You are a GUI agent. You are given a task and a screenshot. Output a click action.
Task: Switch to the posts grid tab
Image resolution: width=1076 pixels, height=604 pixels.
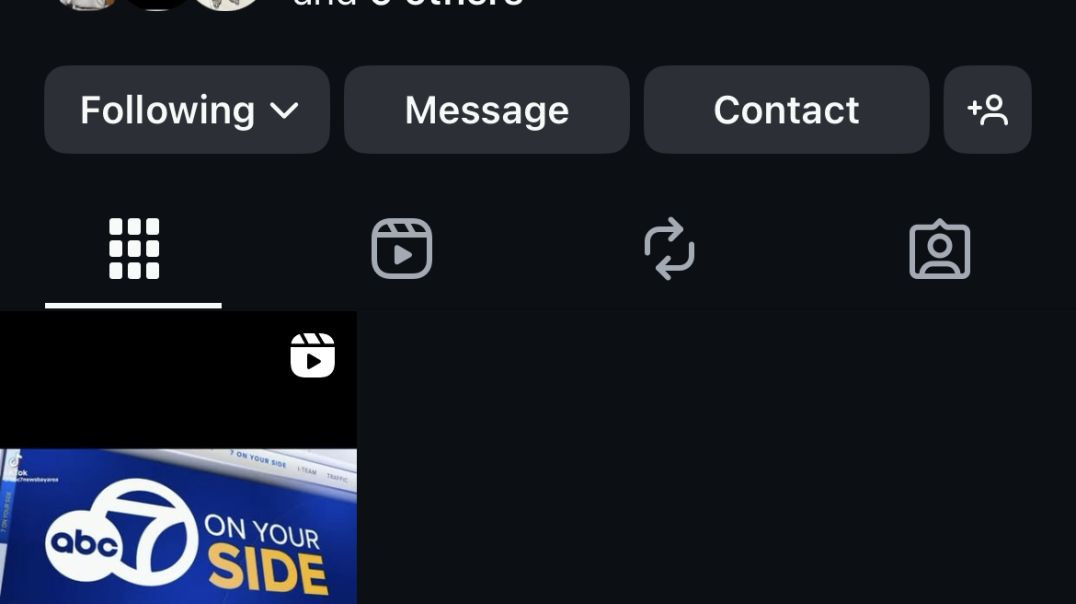[x=133, y=249]
